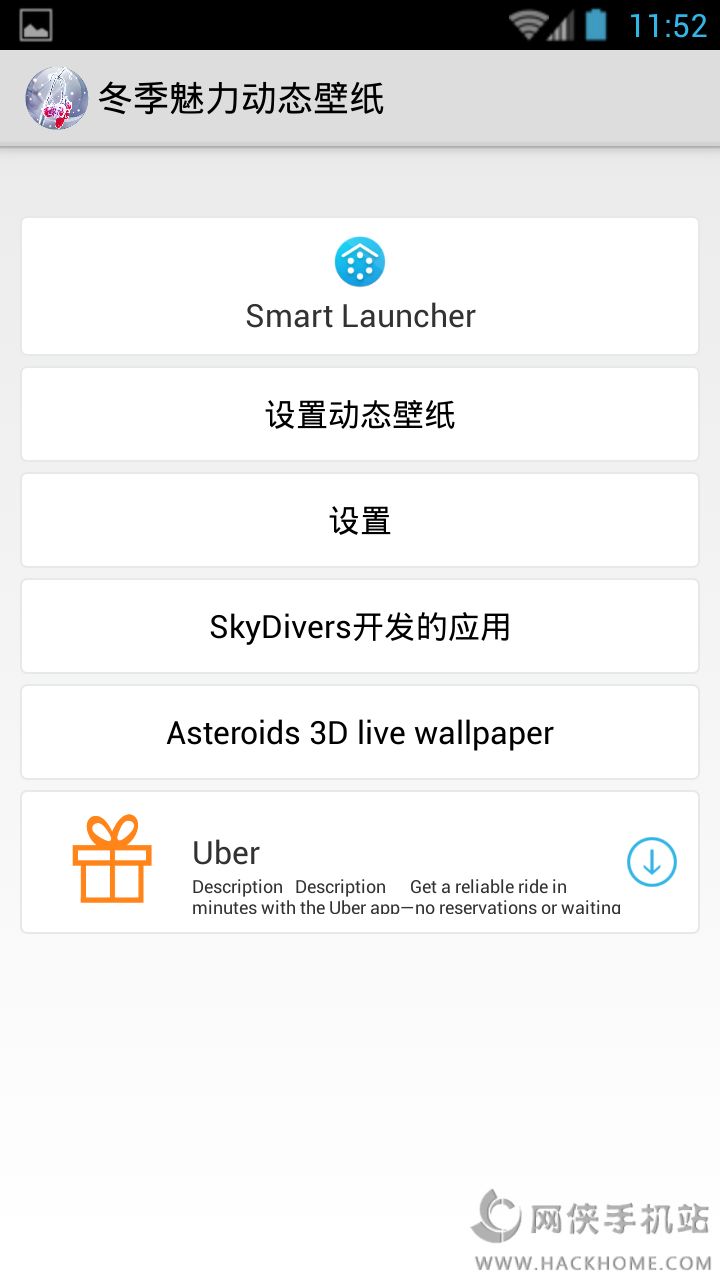Tap 设置动态壁纸 to set live wallpaper
The image size is (720, 1280).
360,415
